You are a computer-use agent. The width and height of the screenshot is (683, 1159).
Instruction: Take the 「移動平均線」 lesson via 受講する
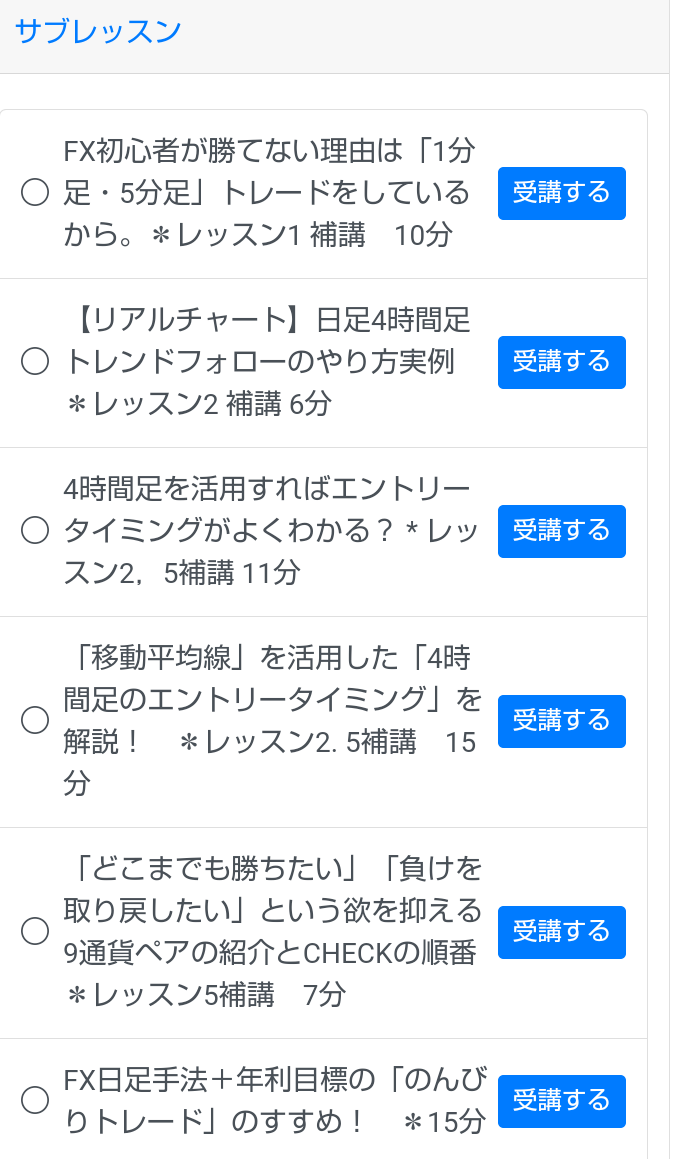coord(561,721)
